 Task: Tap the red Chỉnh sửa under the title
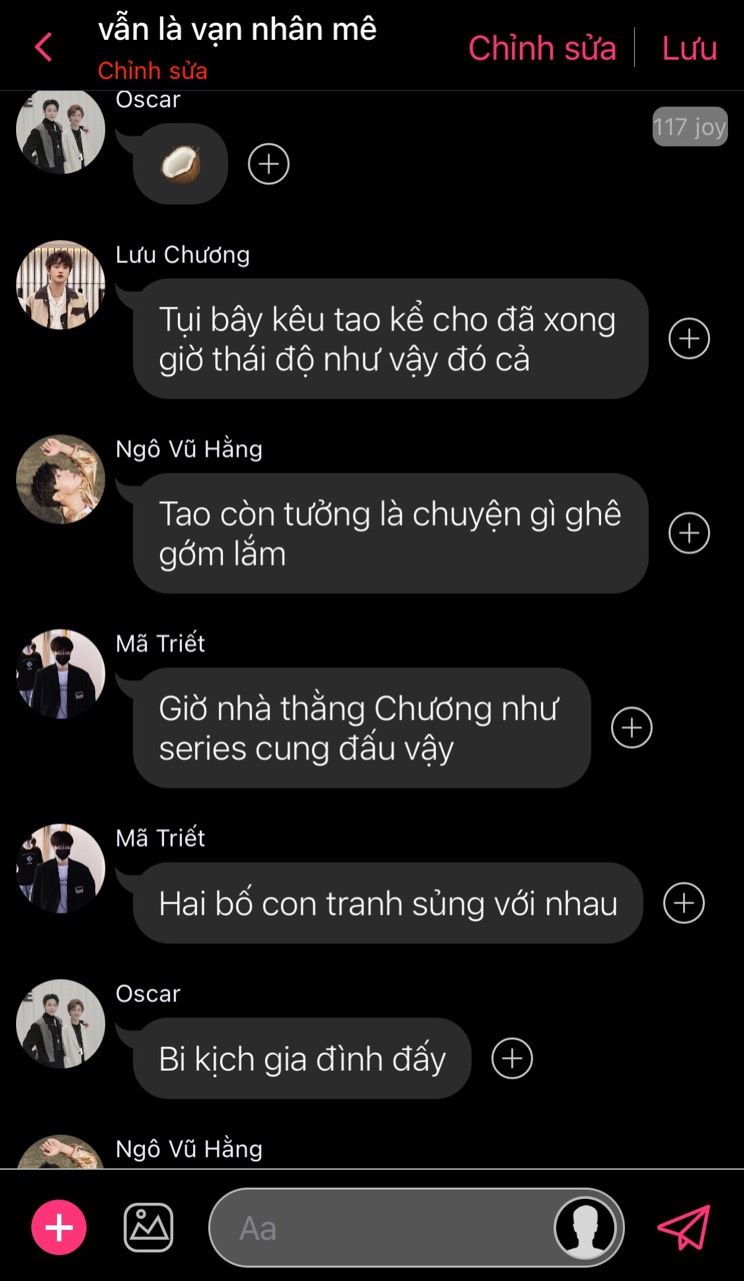click(x=153, y=71)
